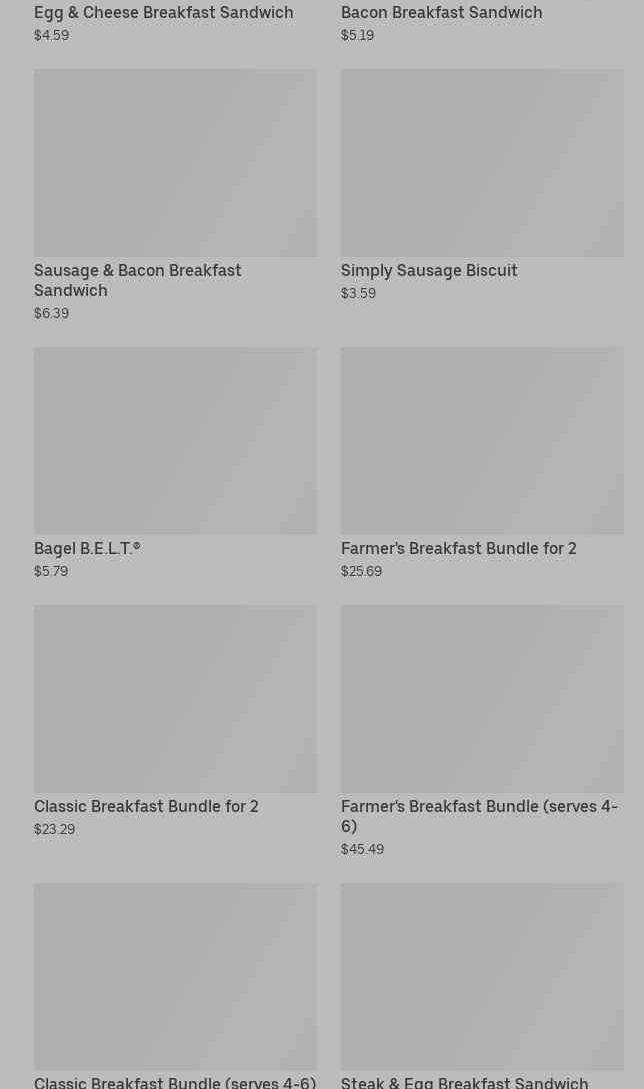Select Classic Breakfast Bundle for 2
644x1089 pixels.
[175, 722]
